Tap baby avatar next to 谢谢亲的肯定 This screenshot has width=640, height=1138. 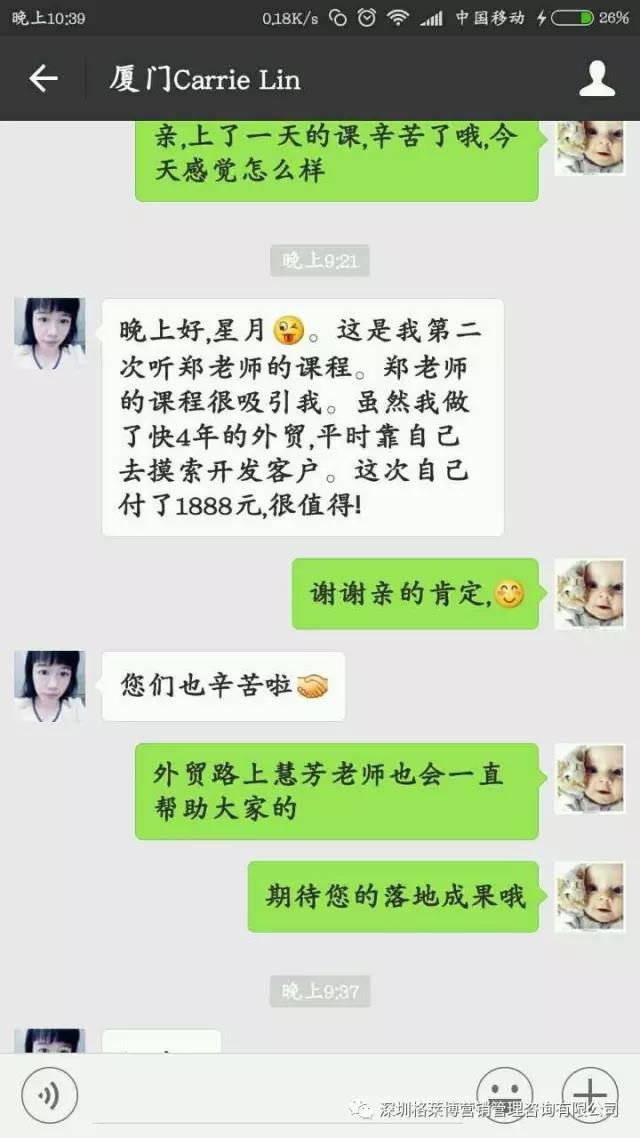coord(590,594)
